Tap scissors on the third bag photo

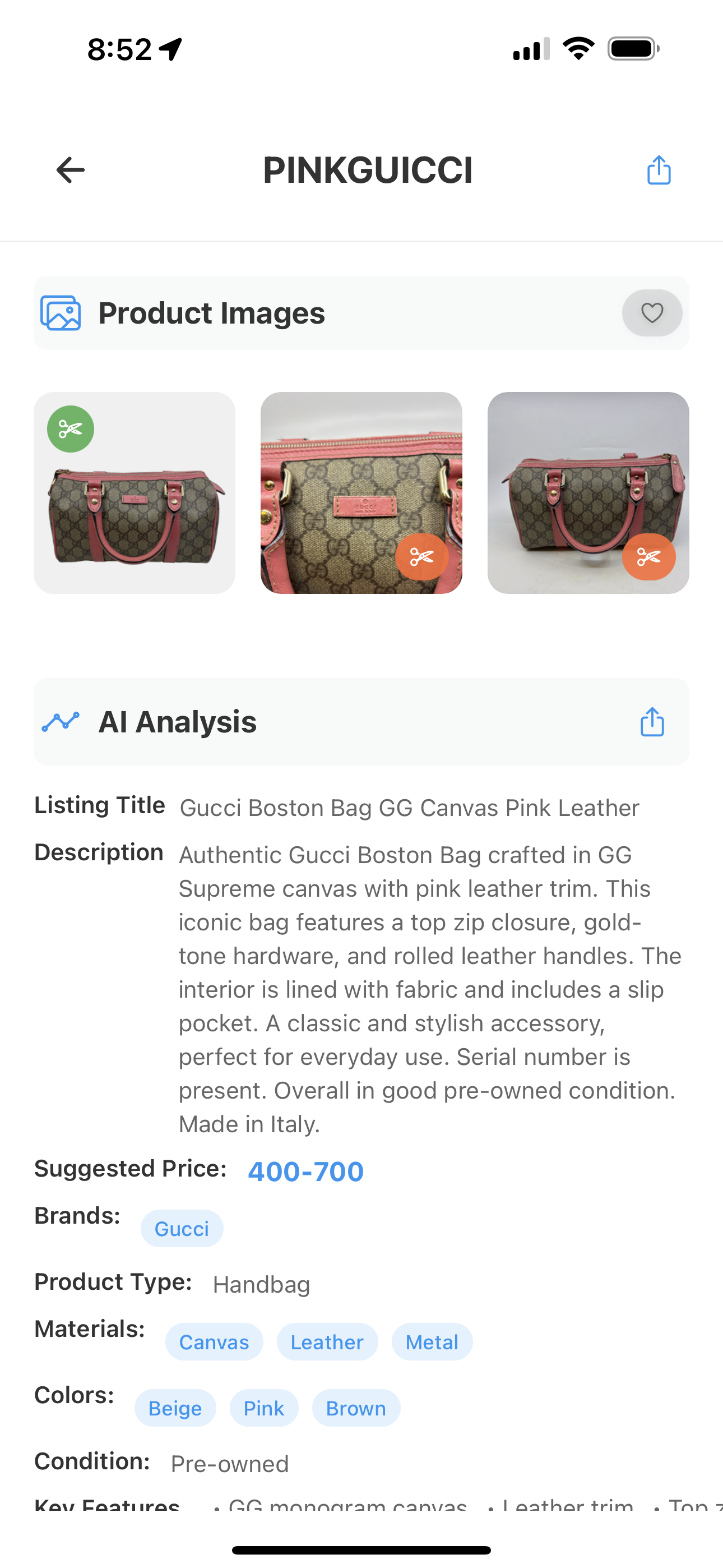click(649, 556)
